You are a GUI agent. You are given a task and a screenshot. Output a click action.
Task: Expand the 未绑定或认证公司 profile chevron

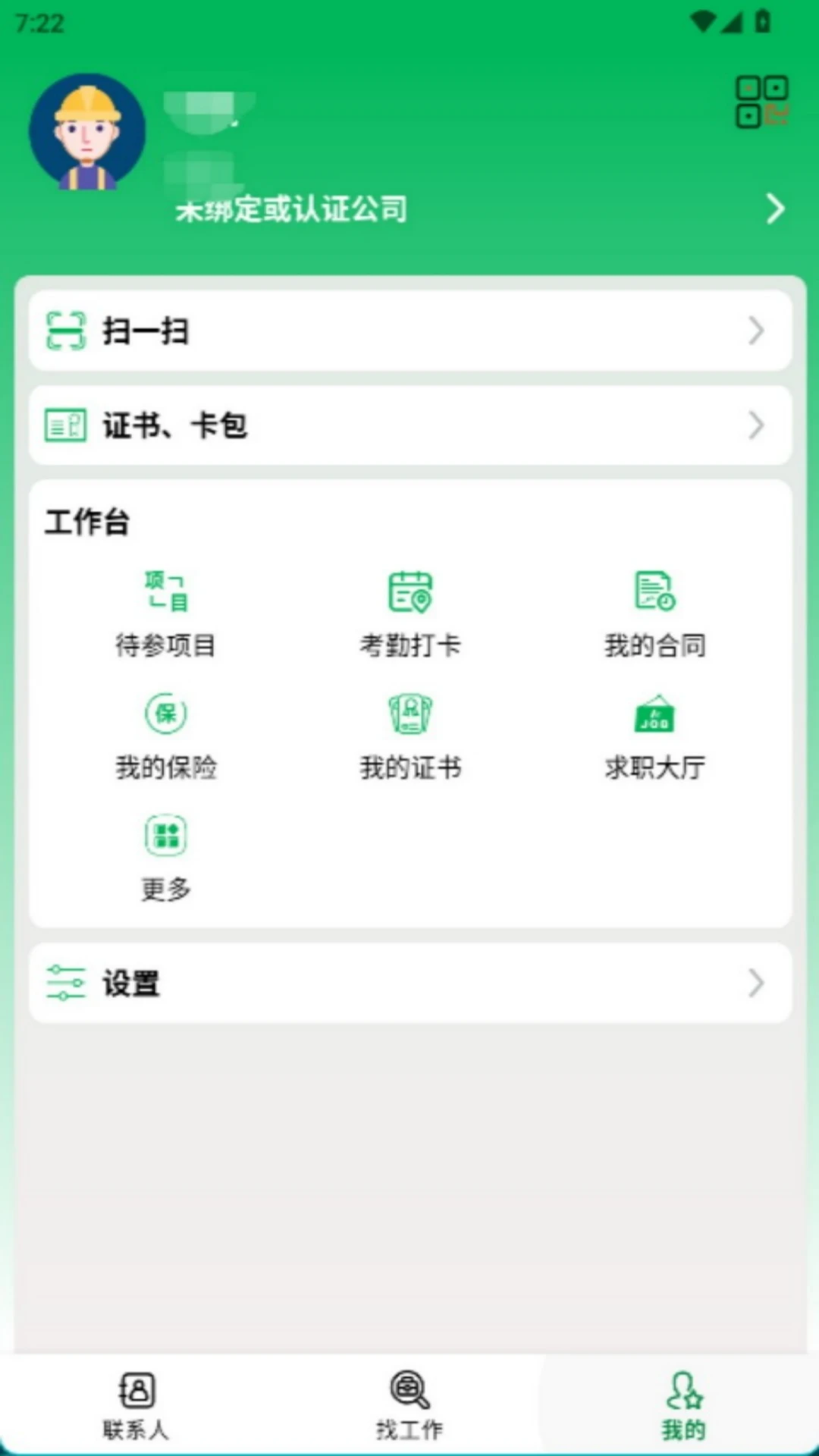pos(775,207)
